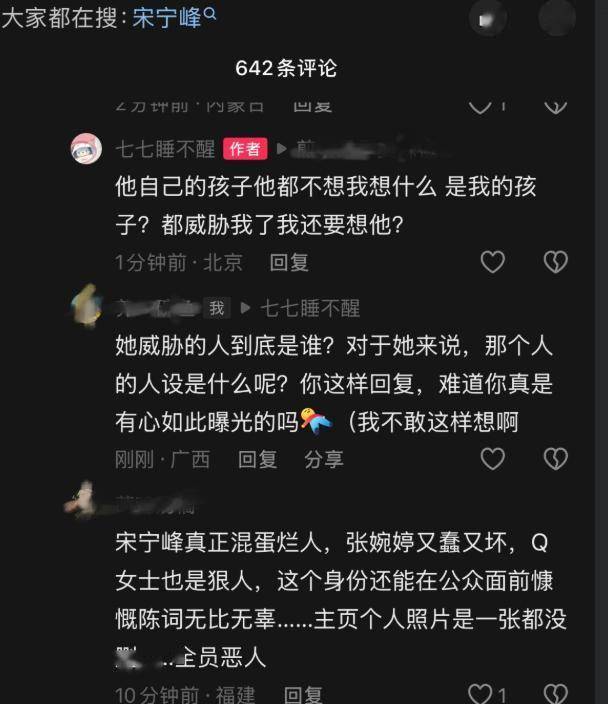Reply to the comment from 广西
Image resolution: width=608 pixels, height=704 pixels.
coord(257,459)
